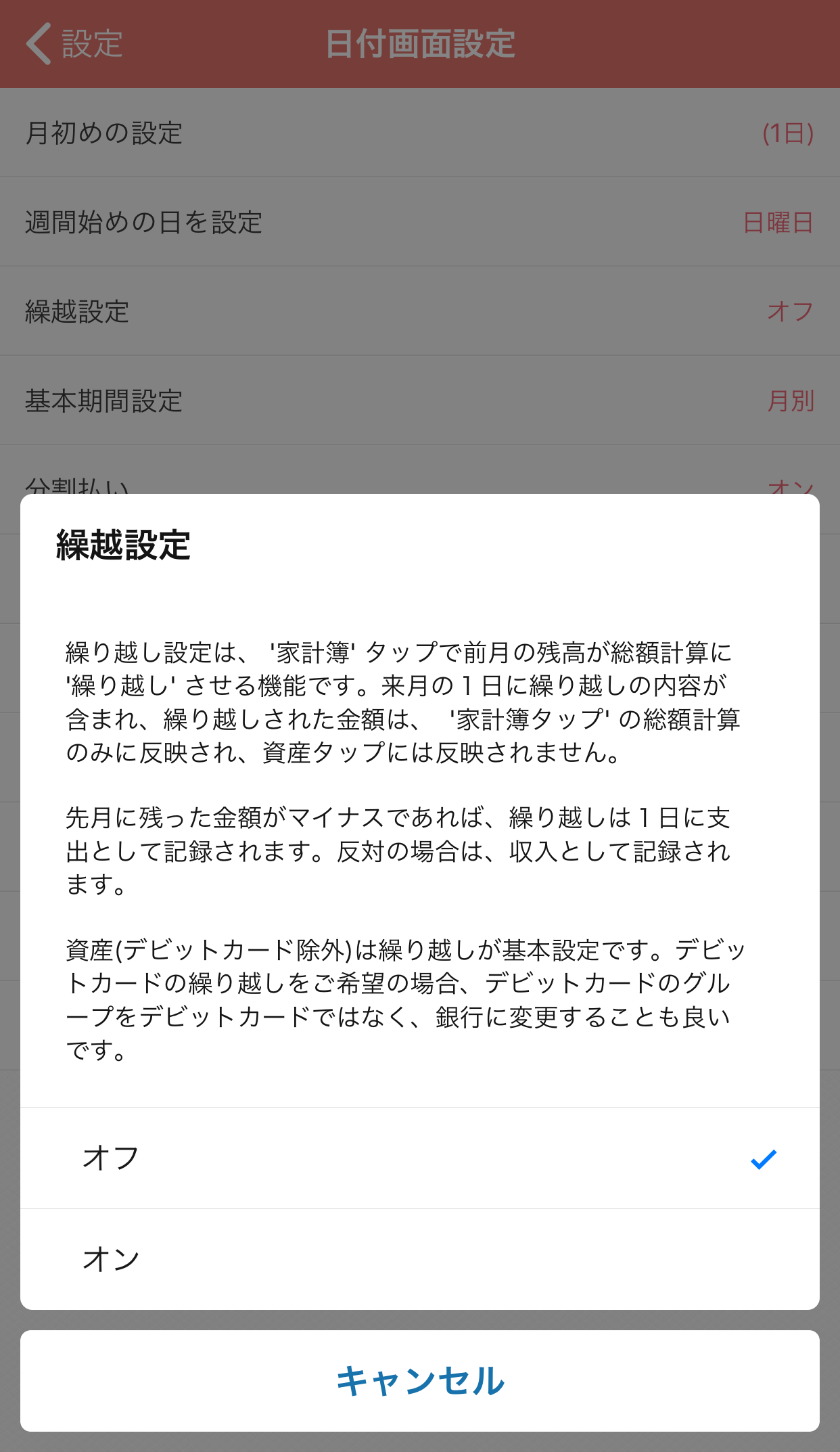
Task: Select the オン option
Action: 419,1260
